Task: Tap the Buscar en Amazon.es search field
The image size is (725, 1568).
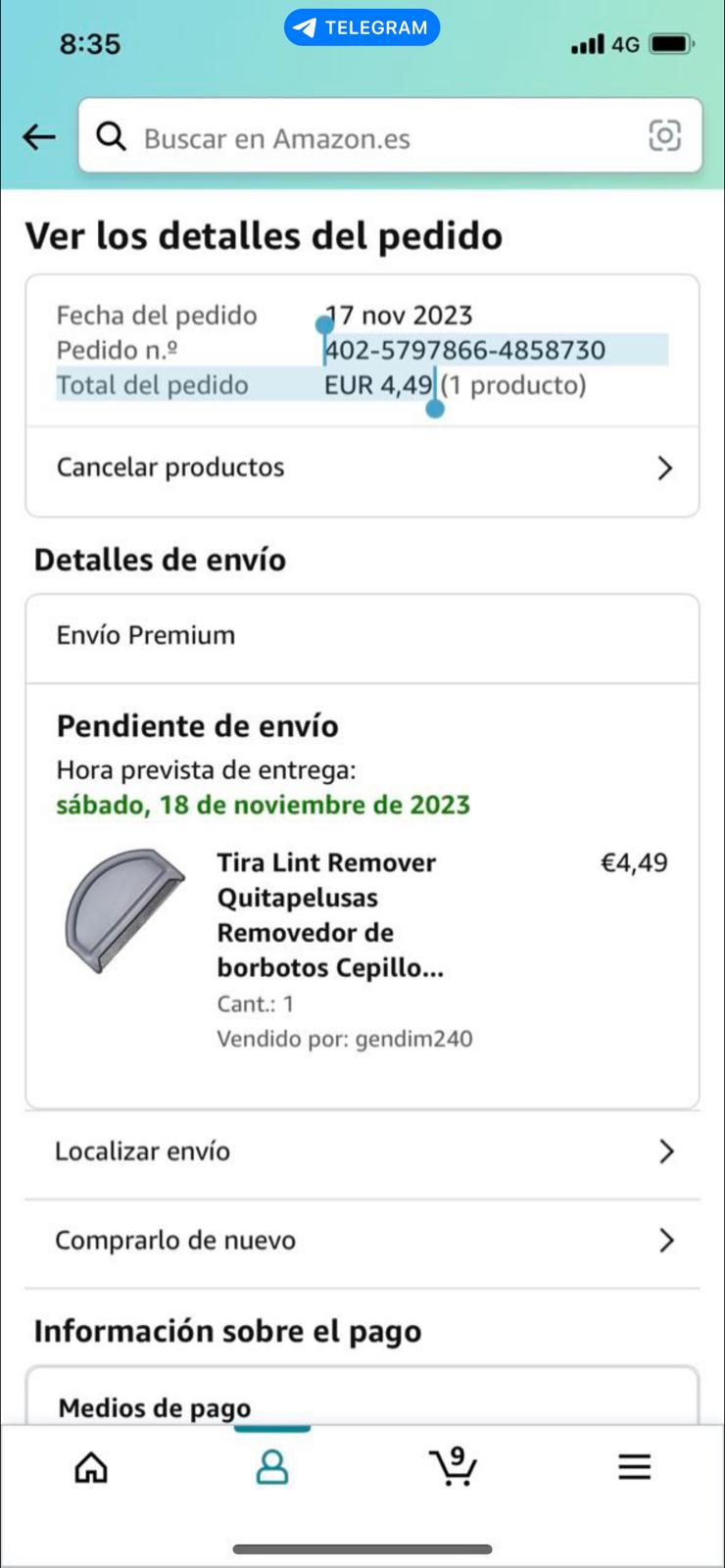Action: [x=372, y=138]
